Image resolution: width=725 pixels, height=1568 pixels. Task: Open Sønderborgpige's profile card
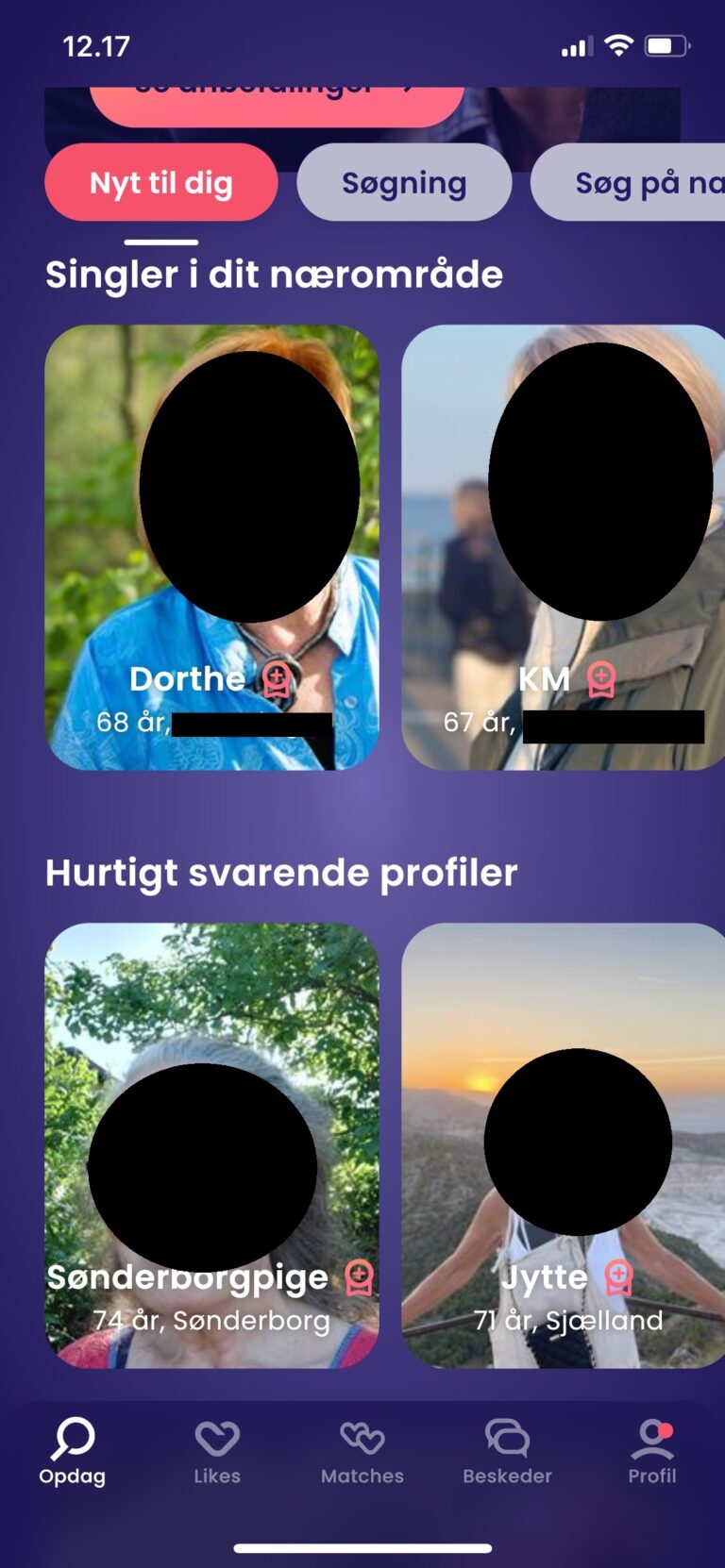212,1145
